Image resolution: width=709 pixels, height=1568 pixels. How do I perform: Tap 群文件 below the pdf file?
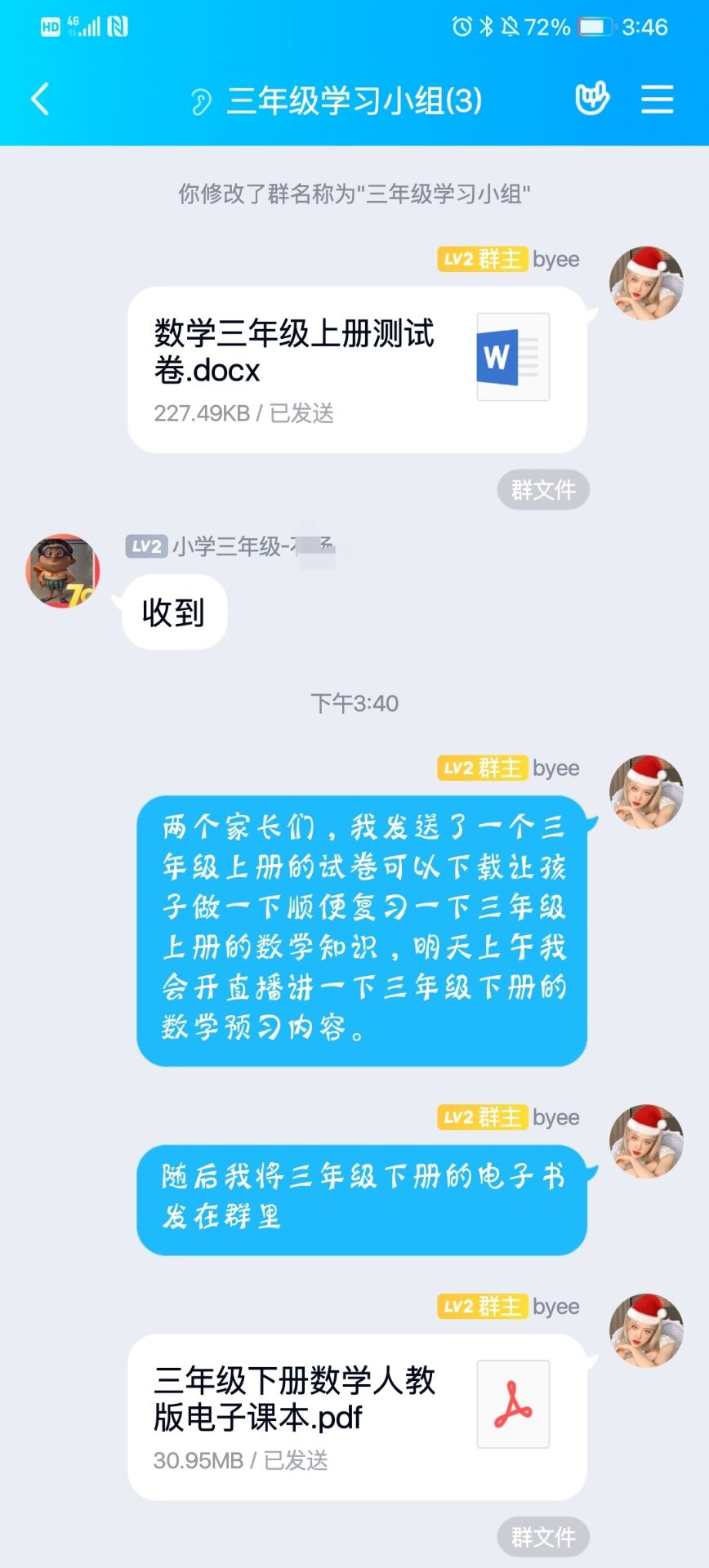pyautogui.click(x=542, y=1537)
